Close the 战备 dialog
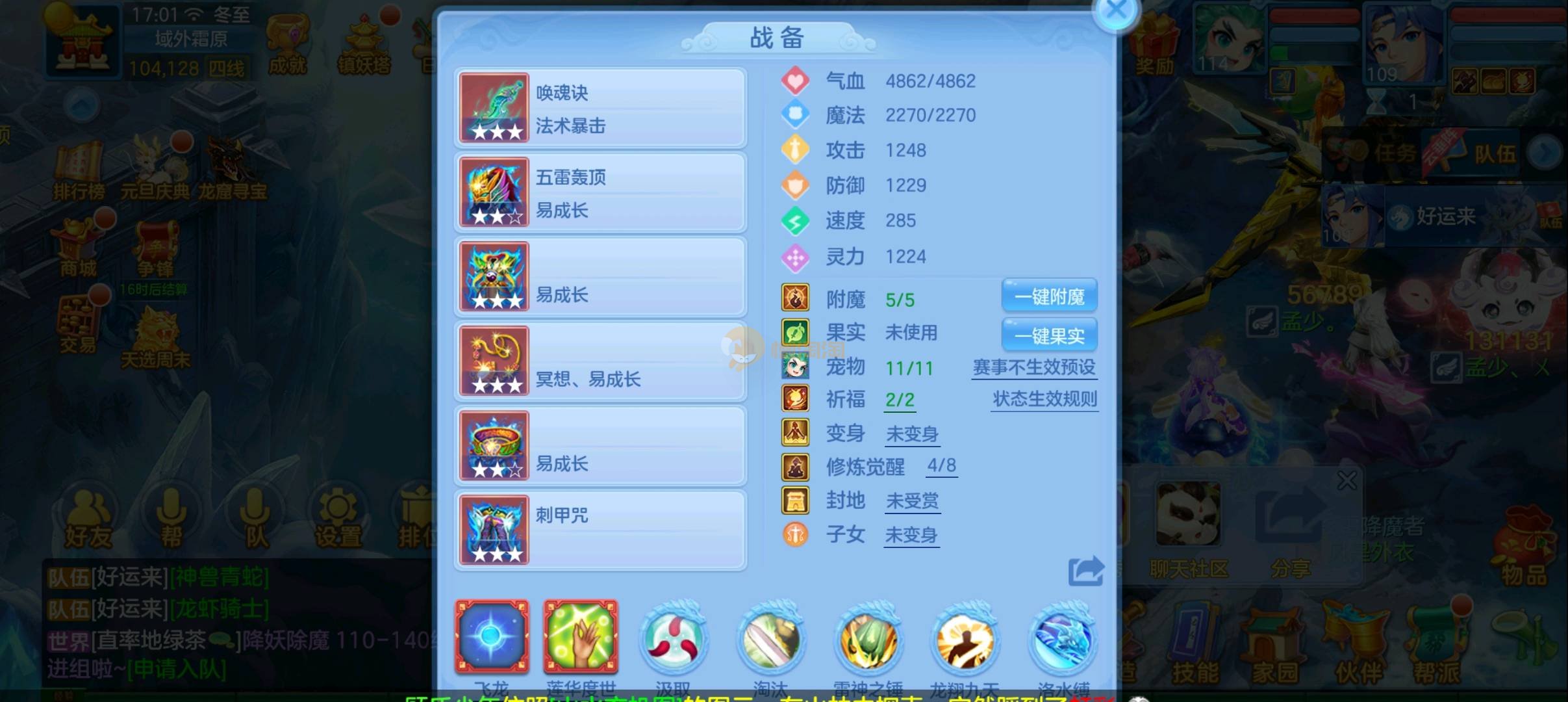The width and height of the screenshot is (1568, 702). pyautogui.click(x=1115, y=11)
